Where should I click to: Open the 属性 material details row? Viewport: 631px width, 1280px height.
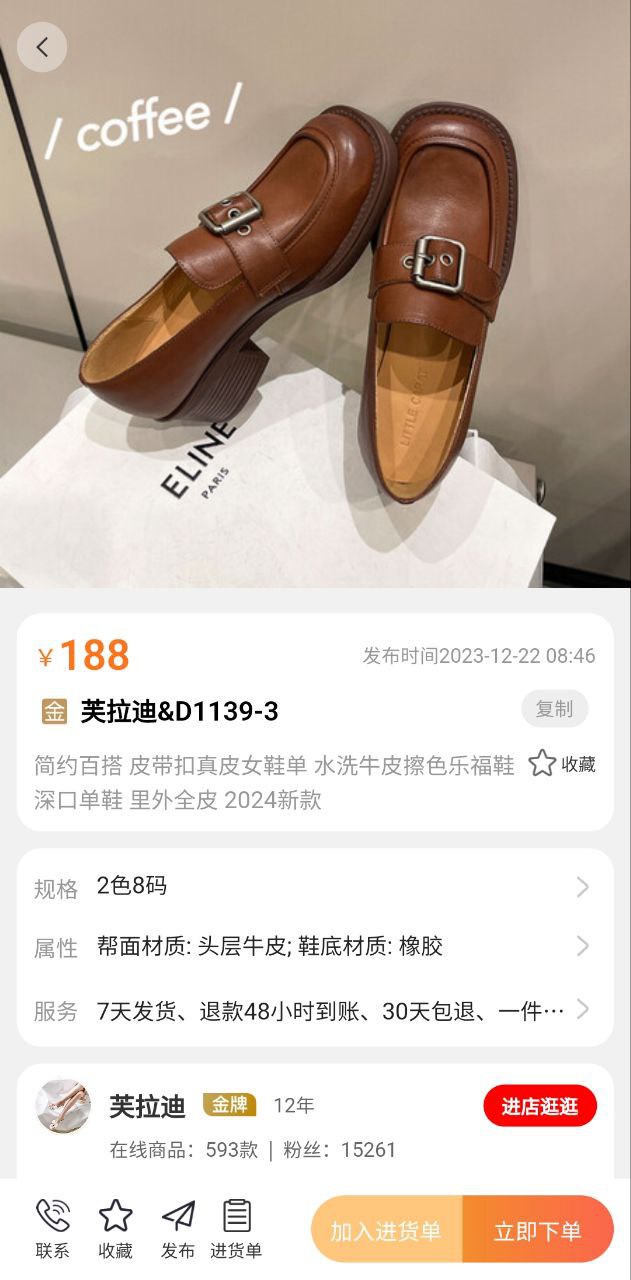(x=315, y=946)
